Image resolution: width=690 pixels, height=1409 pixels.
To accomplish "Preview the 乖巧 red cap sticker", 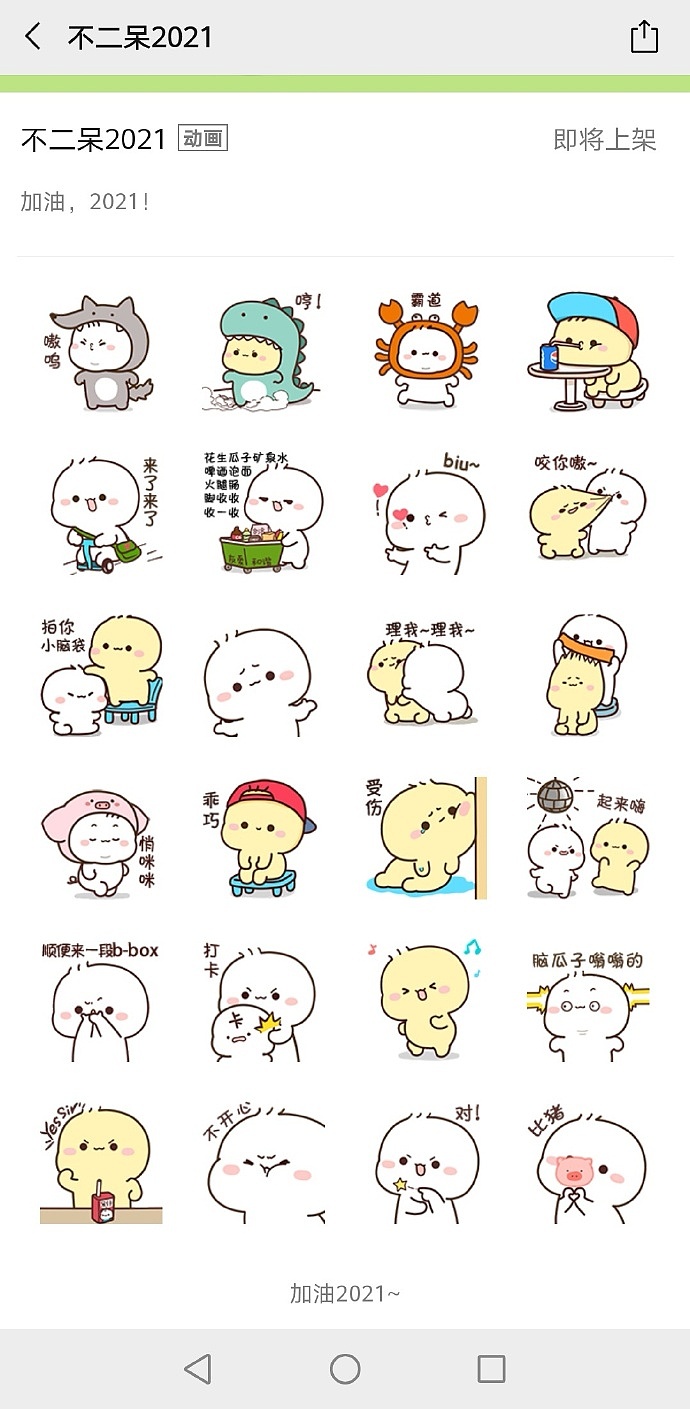I will pyautogui.click(x=264, y=838).
